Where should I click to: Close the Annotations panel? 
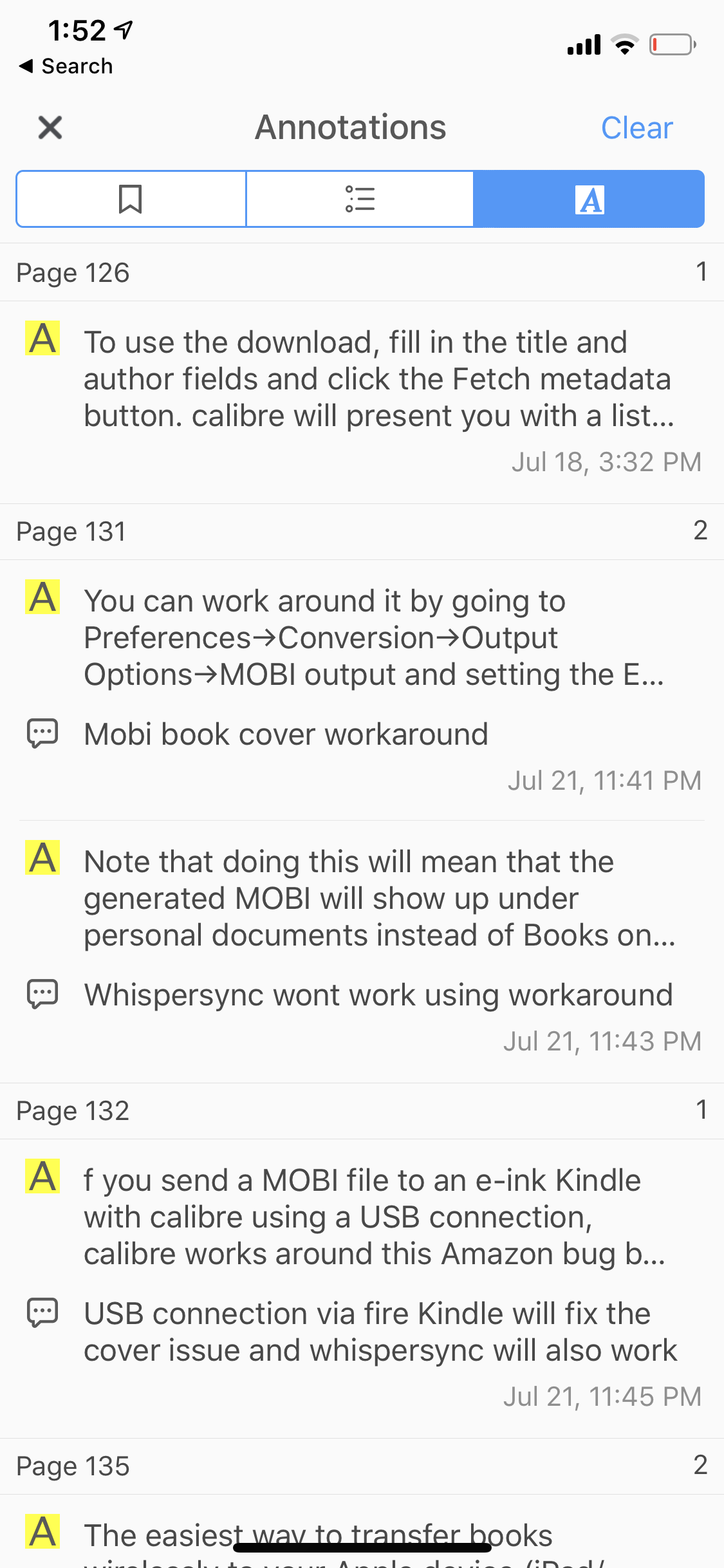[x=50, y=127]
